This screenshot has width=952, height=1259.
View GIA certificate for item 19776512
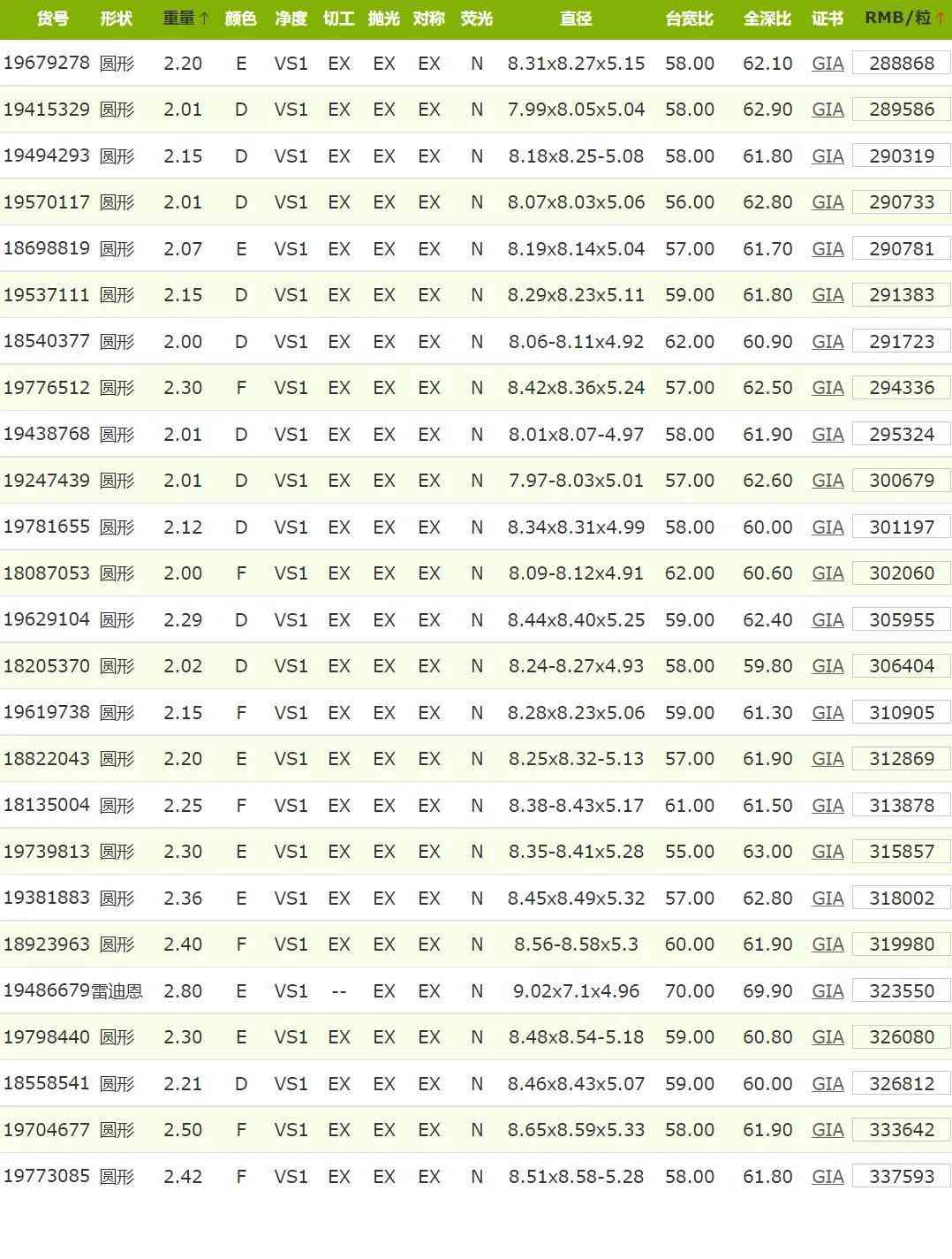[827, 388]
